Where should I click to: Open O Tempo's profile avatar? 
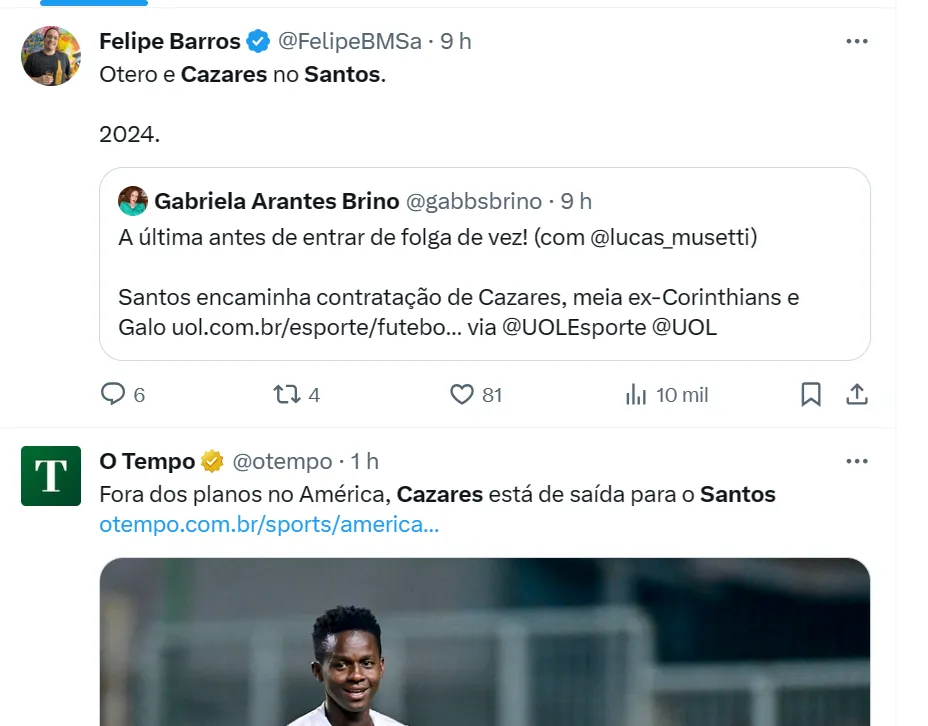coord(50,476)
